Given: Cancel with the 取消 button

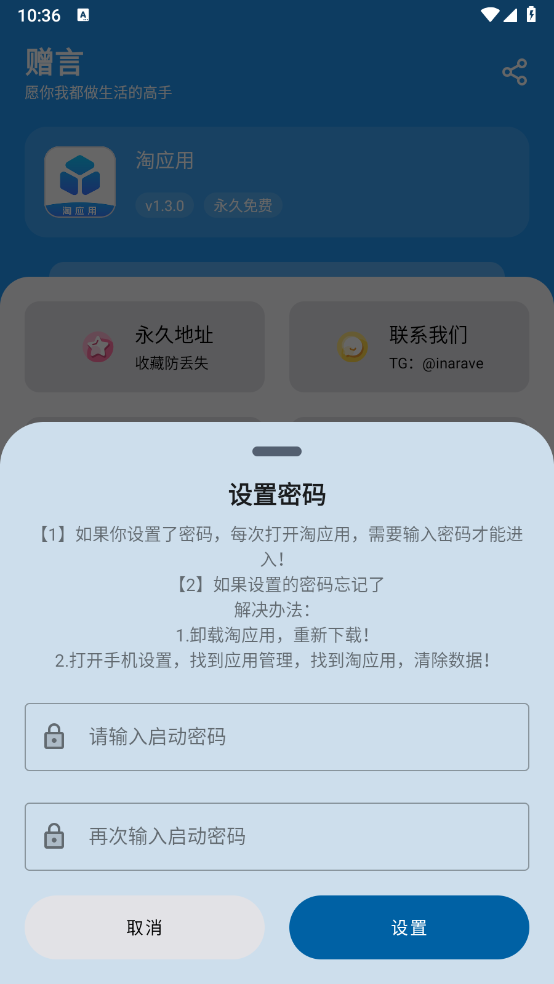Looking at the screenshot, I should (x=145, y=928).
